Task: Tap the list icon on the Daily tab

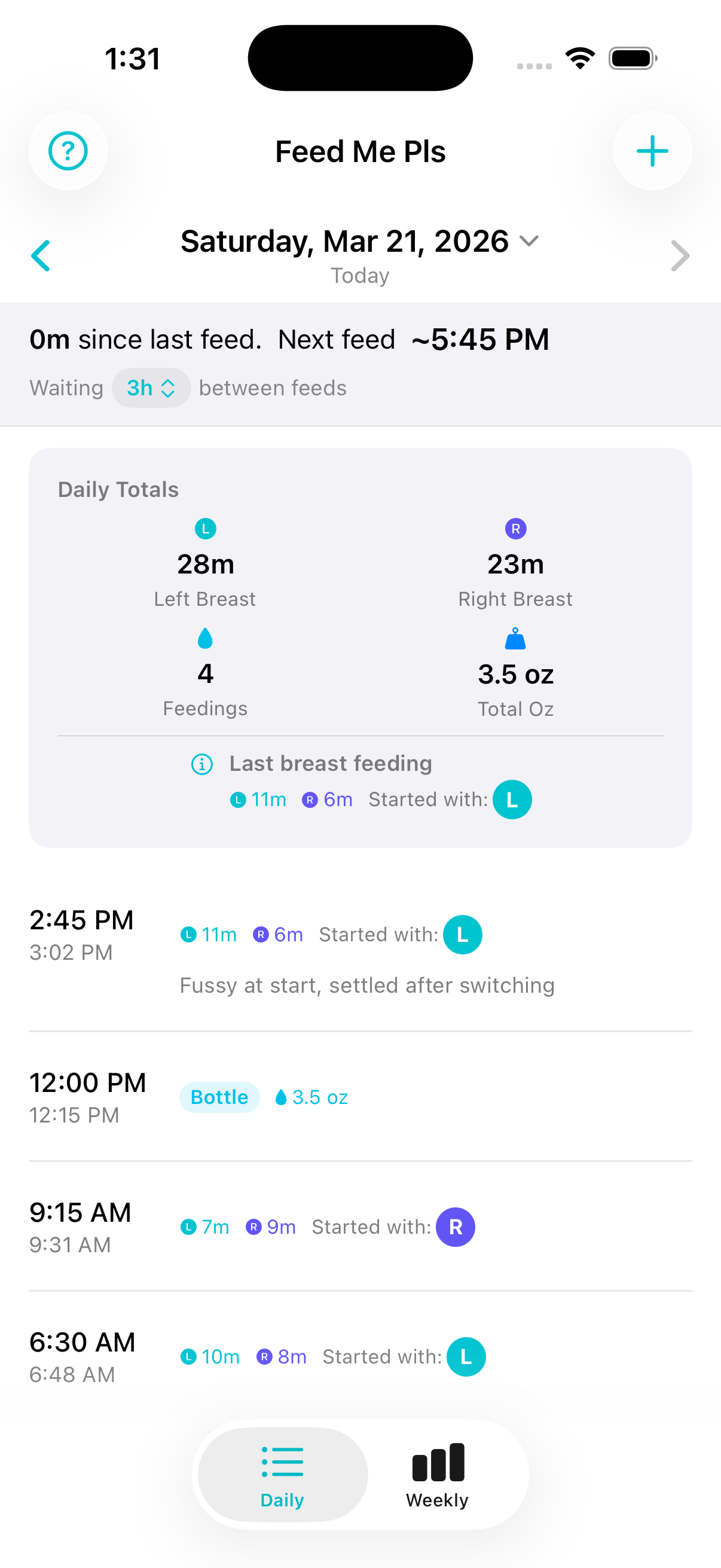Action: pos(281,1461)
